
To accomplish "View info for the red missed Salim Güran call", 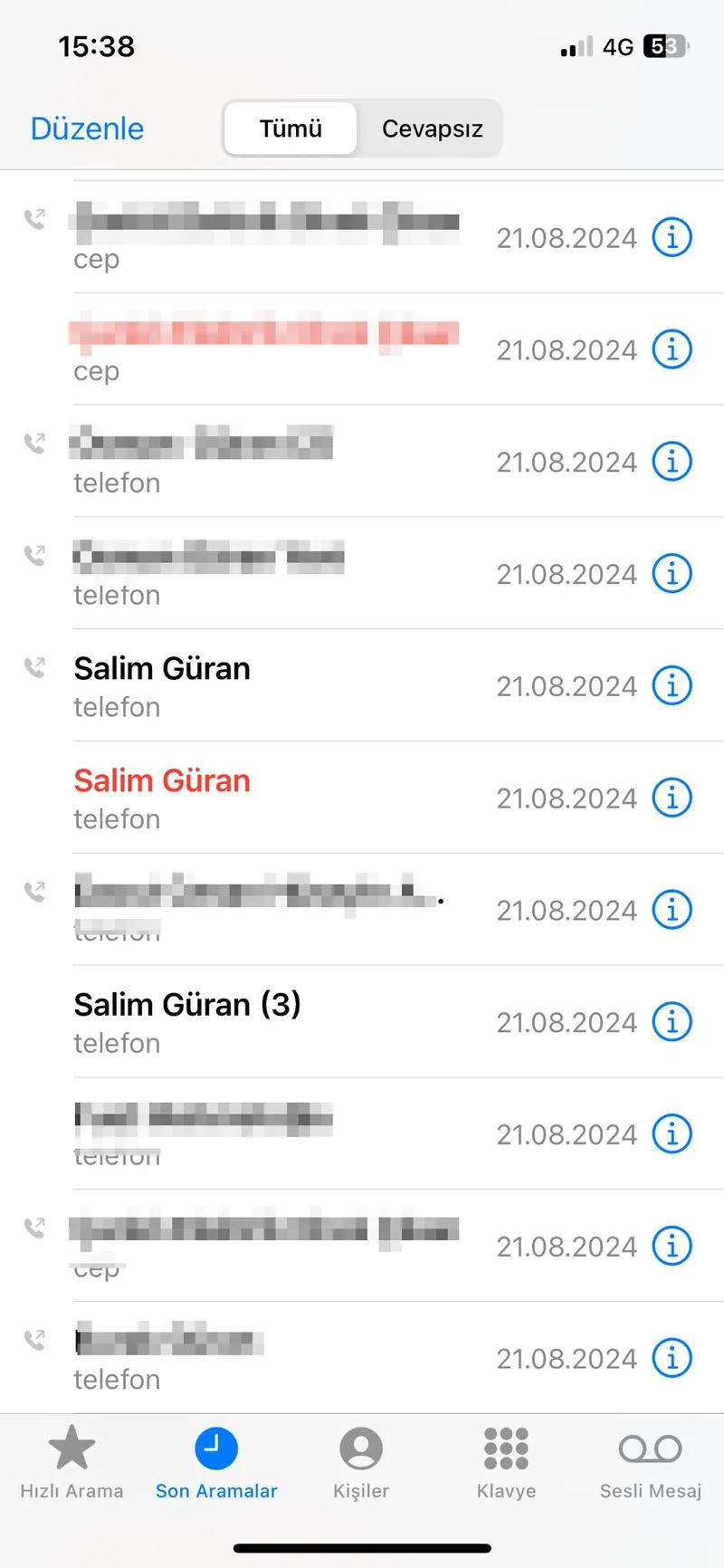I will pyautogui.click(x=672, y=798).
